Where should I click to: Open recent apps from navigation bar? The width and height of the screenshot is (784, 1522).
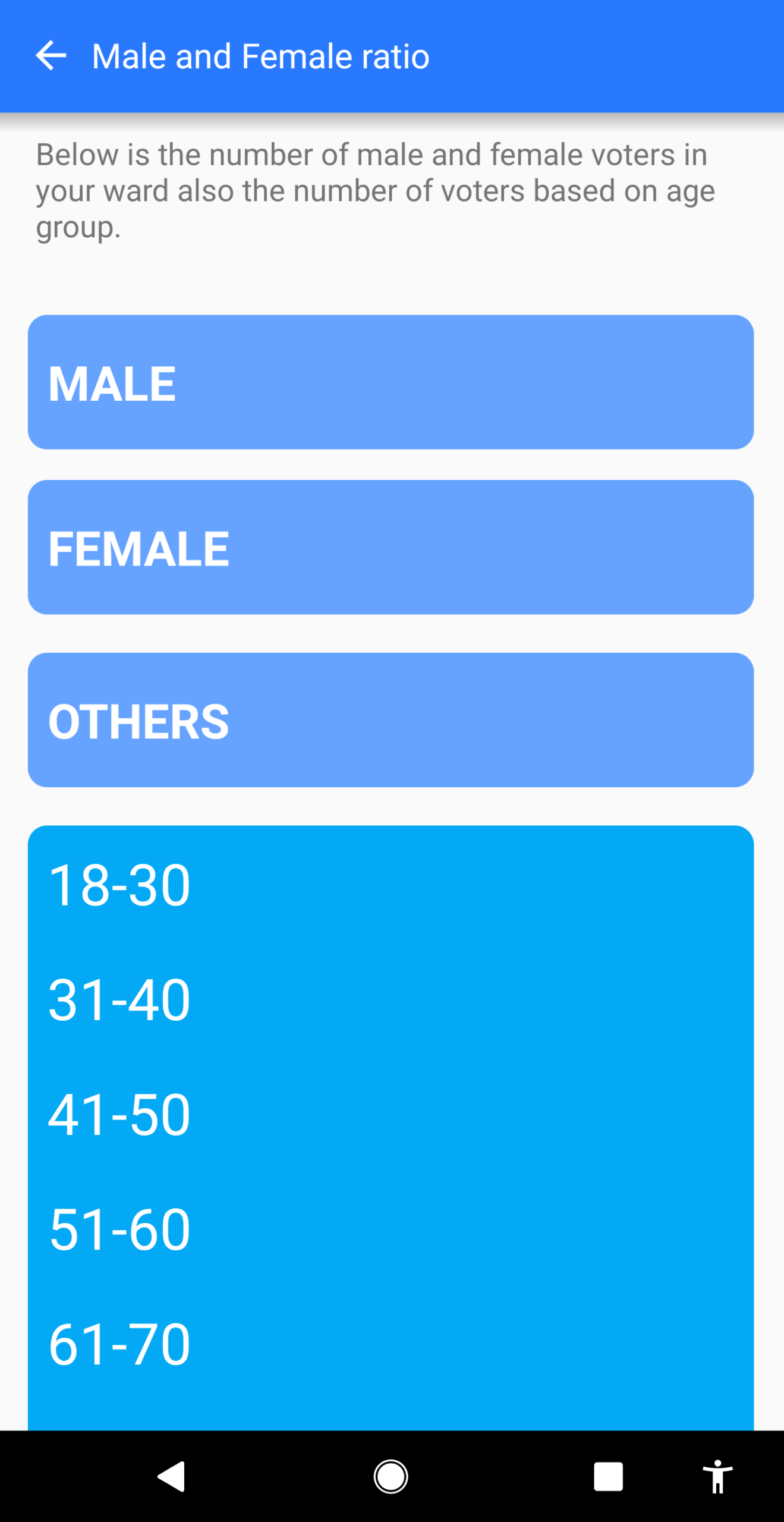coord(608,1476)
